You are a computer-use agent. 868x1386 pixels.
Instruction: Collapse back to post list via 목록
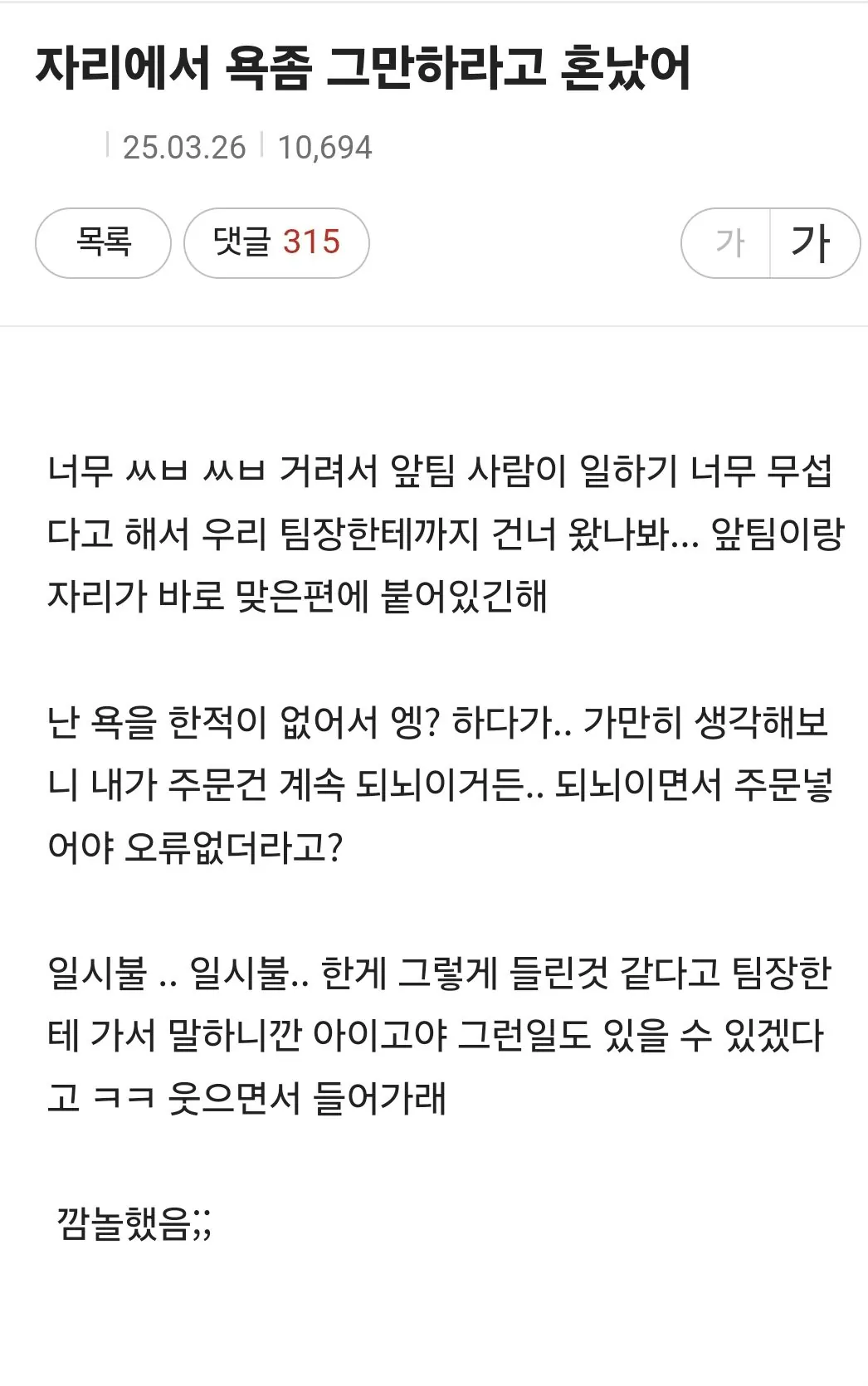tap(101, 242)
